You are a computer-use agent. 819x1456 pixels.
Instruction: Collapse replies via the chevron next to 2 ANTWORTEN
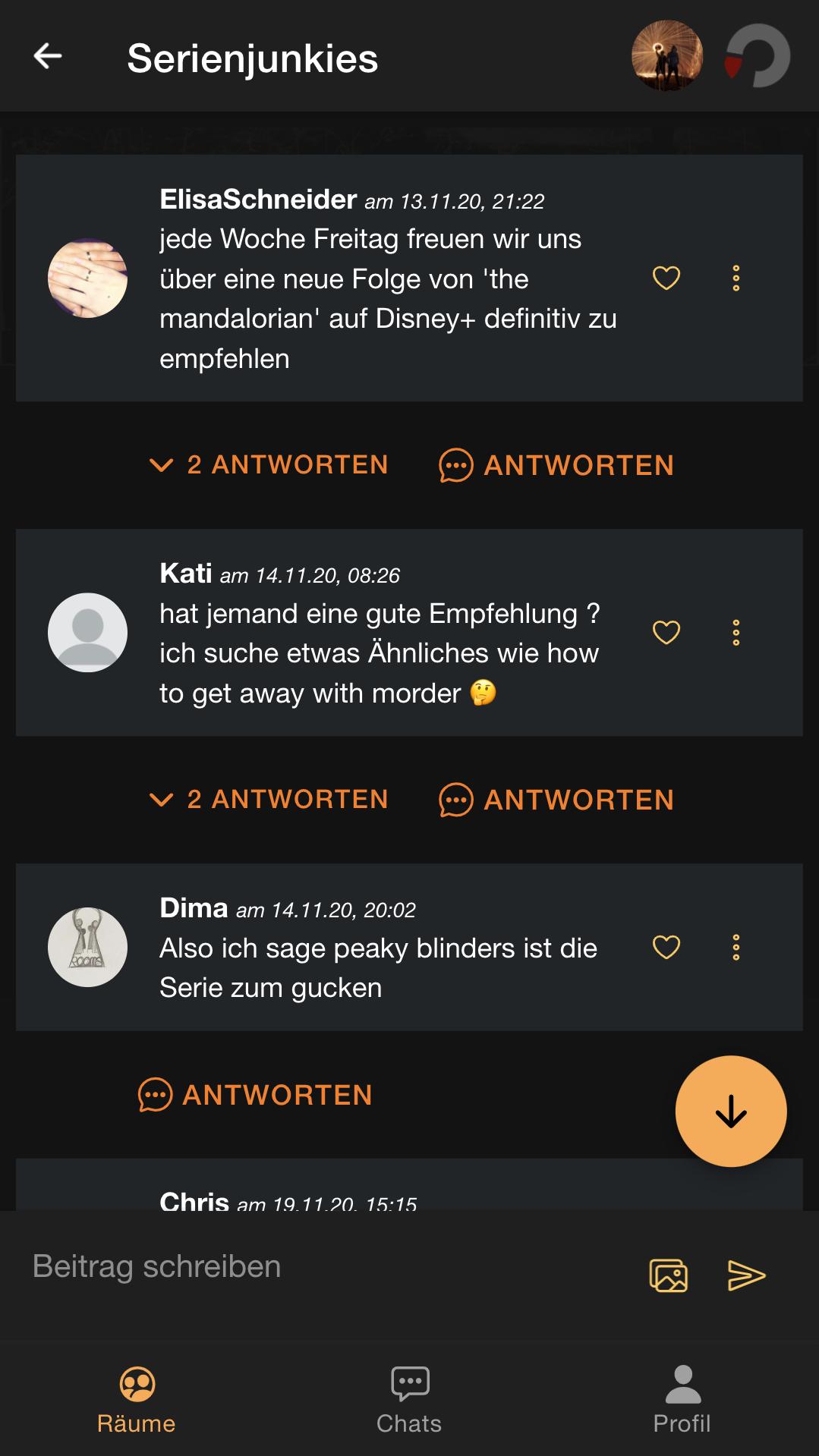click(x=161, y=465)
